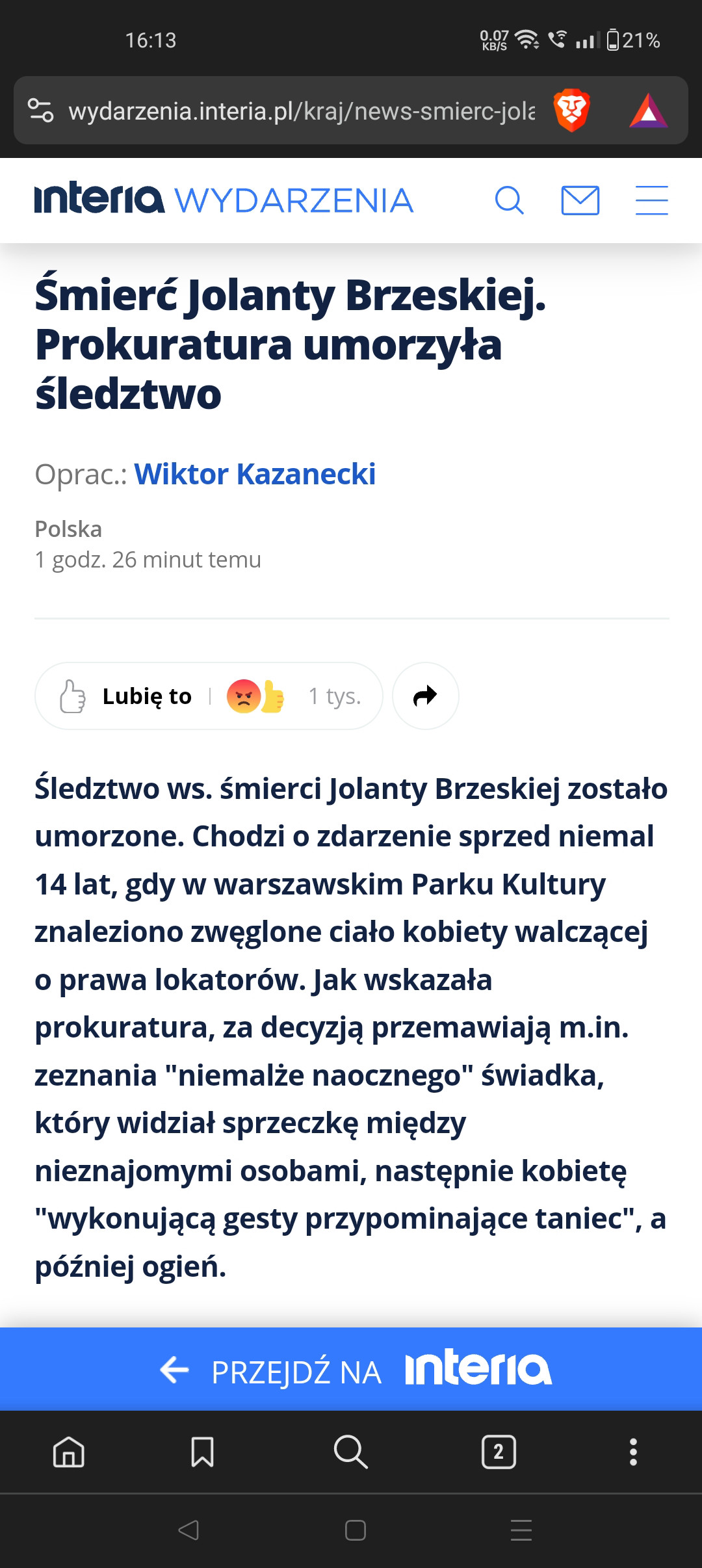The width and height of the screenshot is (702, 1568).
Task: Open the browser three-dot menu
Action: pos(633,1452)
